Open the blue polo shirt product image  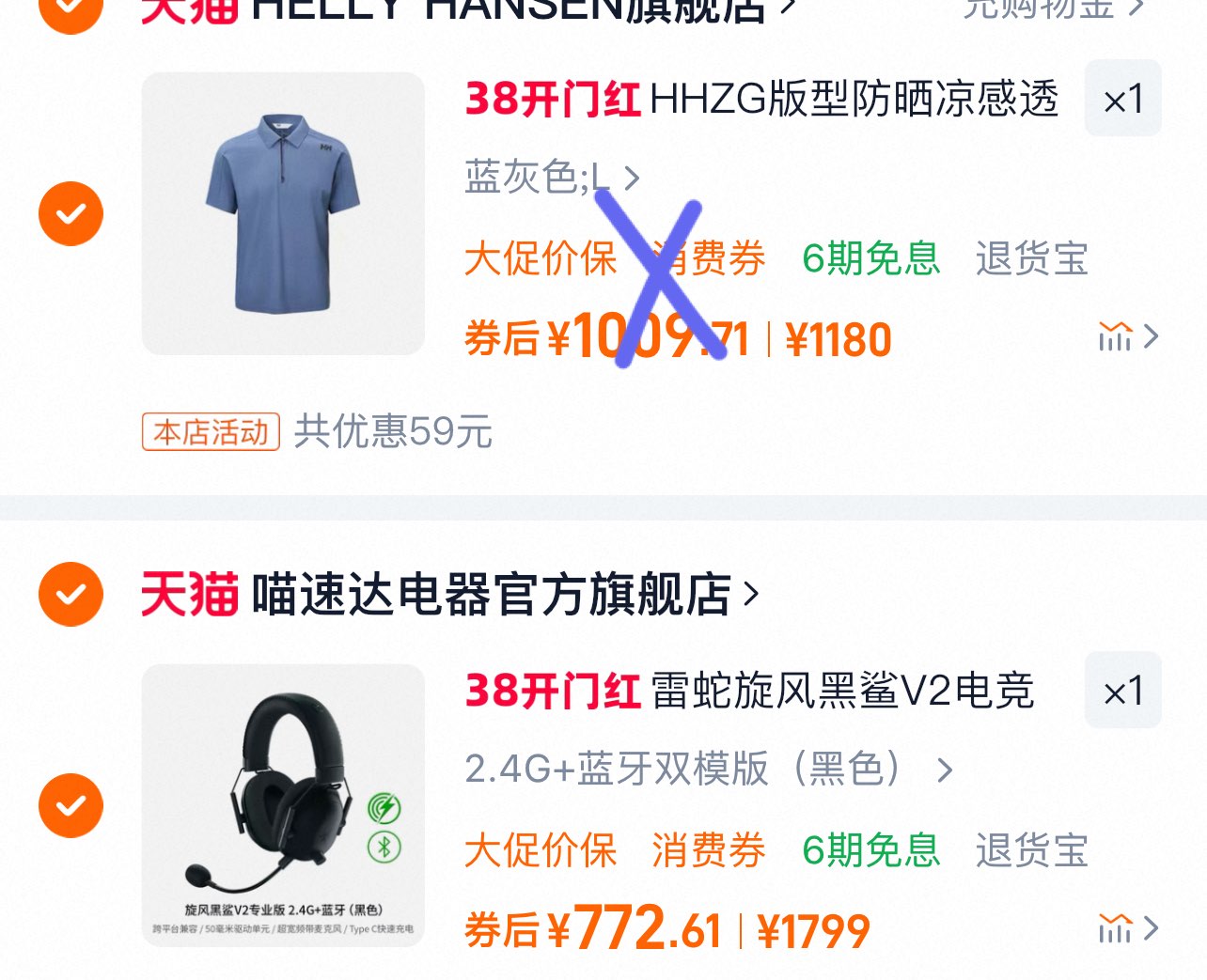(x=283, y=213)
